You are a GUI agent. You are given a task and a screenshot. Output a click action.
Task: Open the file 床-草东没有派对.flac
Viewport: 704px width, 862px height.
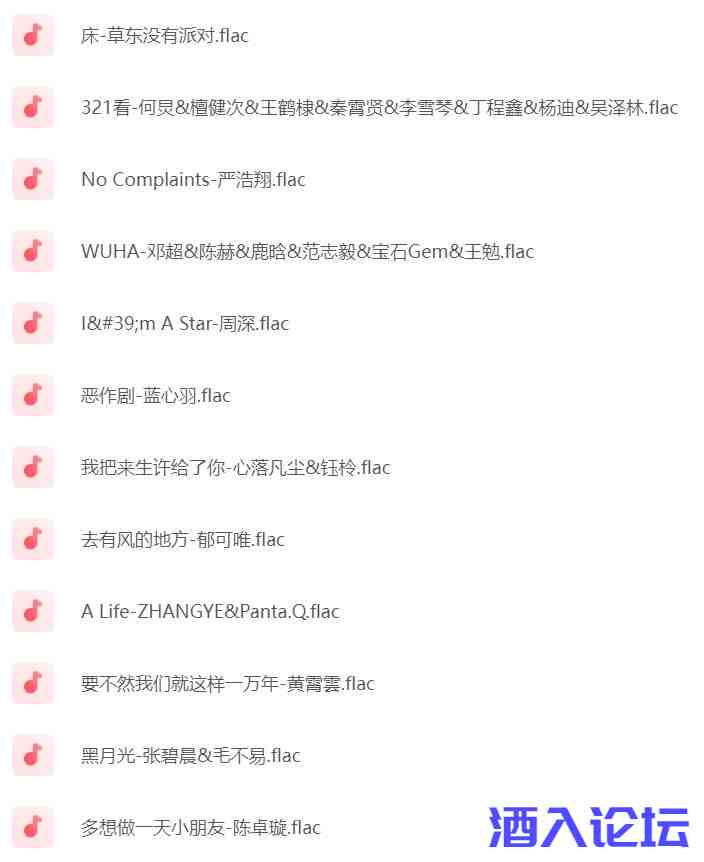[165, 36]
